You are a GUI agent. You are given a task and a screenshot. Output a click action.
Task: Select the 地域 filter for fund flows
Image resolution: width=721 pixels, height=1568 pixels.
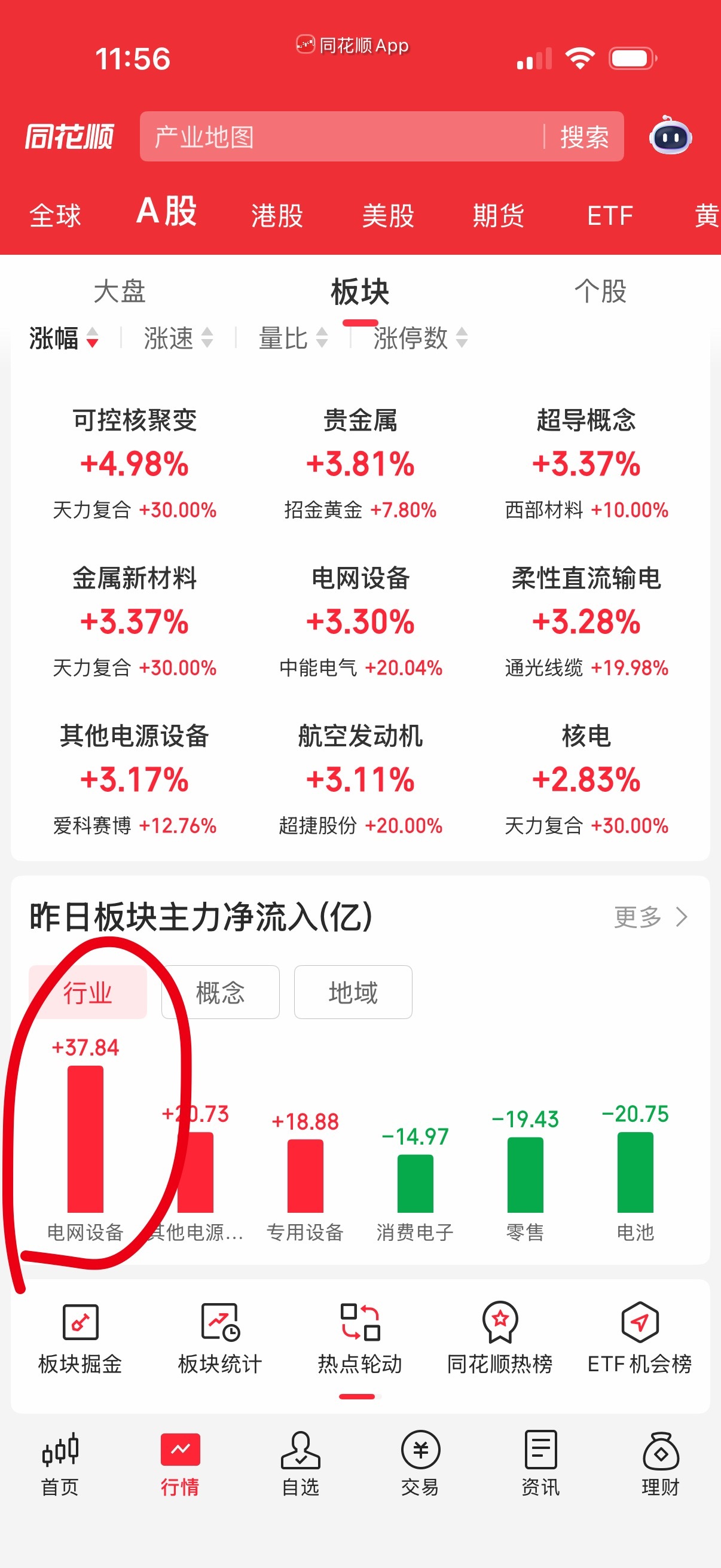tap(353, 992)
